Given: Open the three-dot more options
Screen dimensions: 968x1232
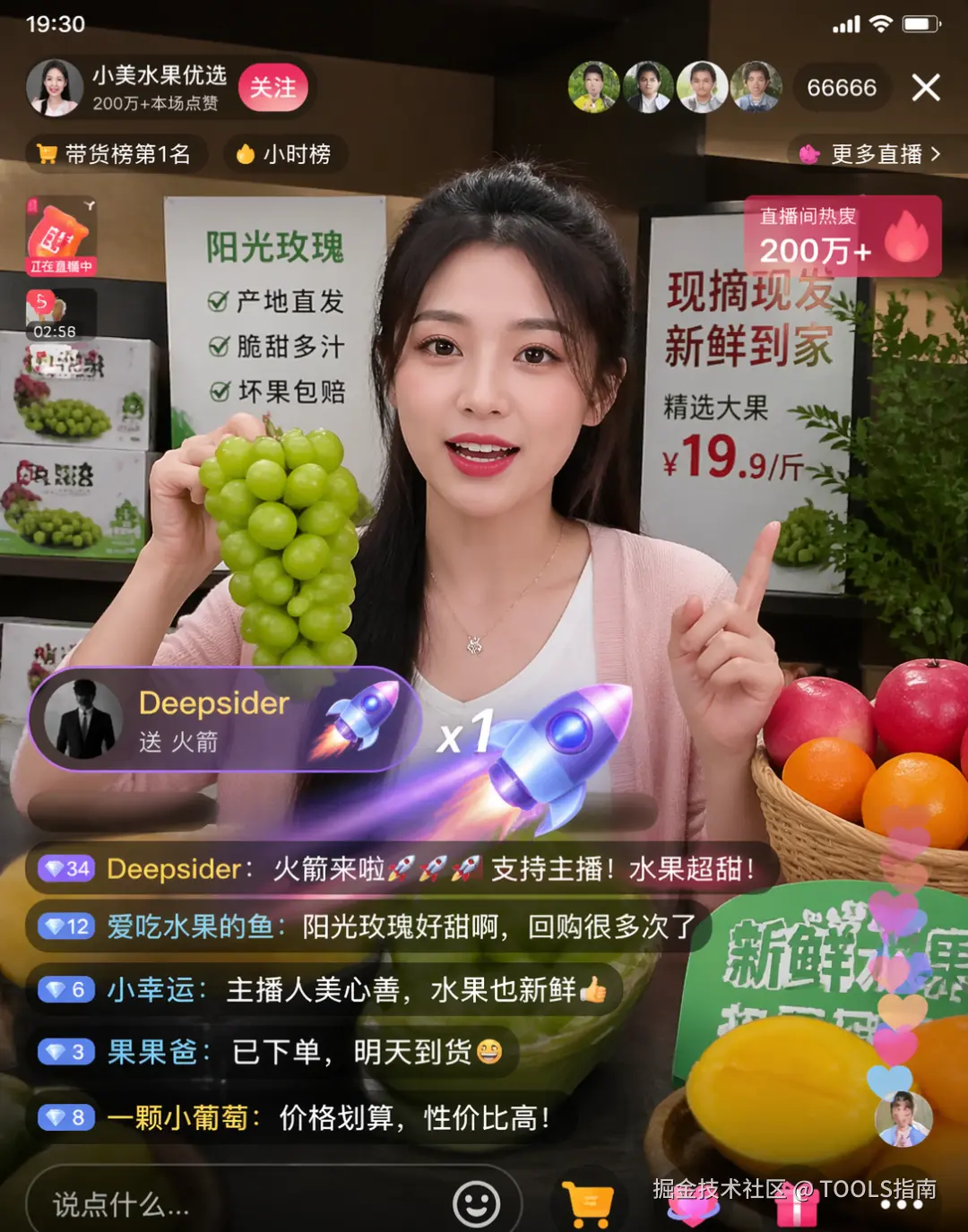Looking at the screenshot, I should (x=901, y=1204).
